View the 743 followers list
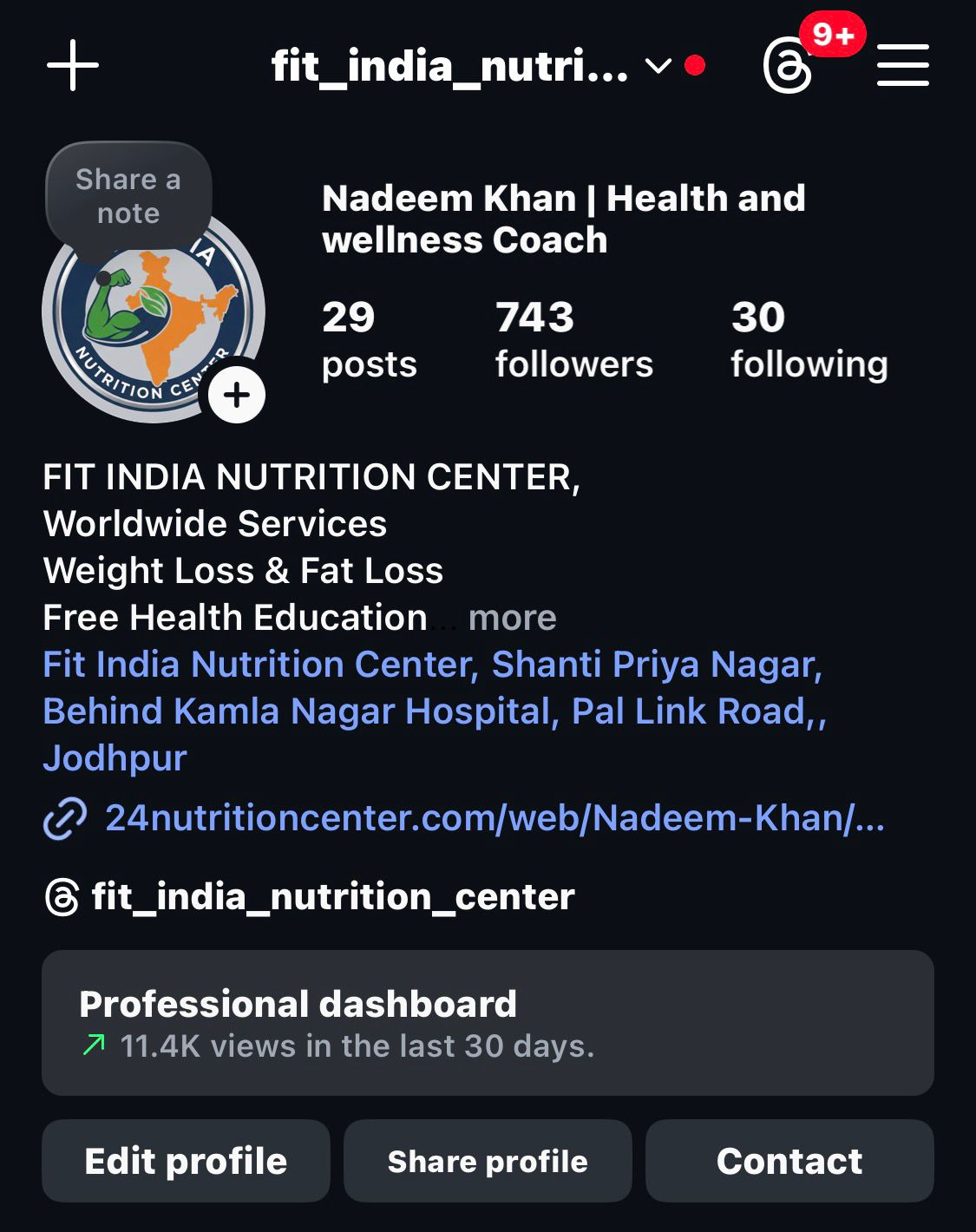This screenshot has width=976, height=1232. 573,339
